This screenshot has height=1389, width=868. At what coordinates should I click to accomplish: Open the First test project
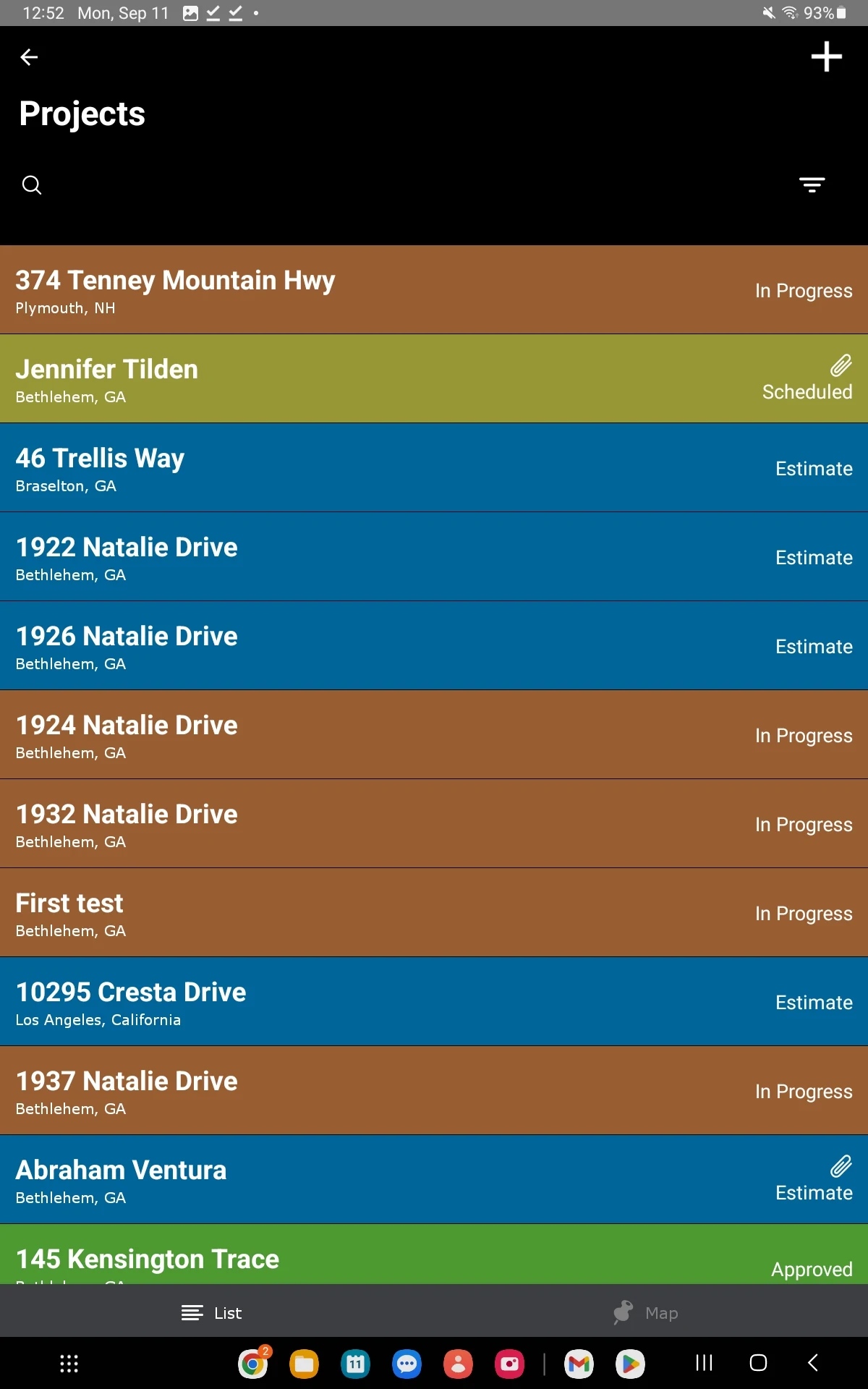point(434,913)
